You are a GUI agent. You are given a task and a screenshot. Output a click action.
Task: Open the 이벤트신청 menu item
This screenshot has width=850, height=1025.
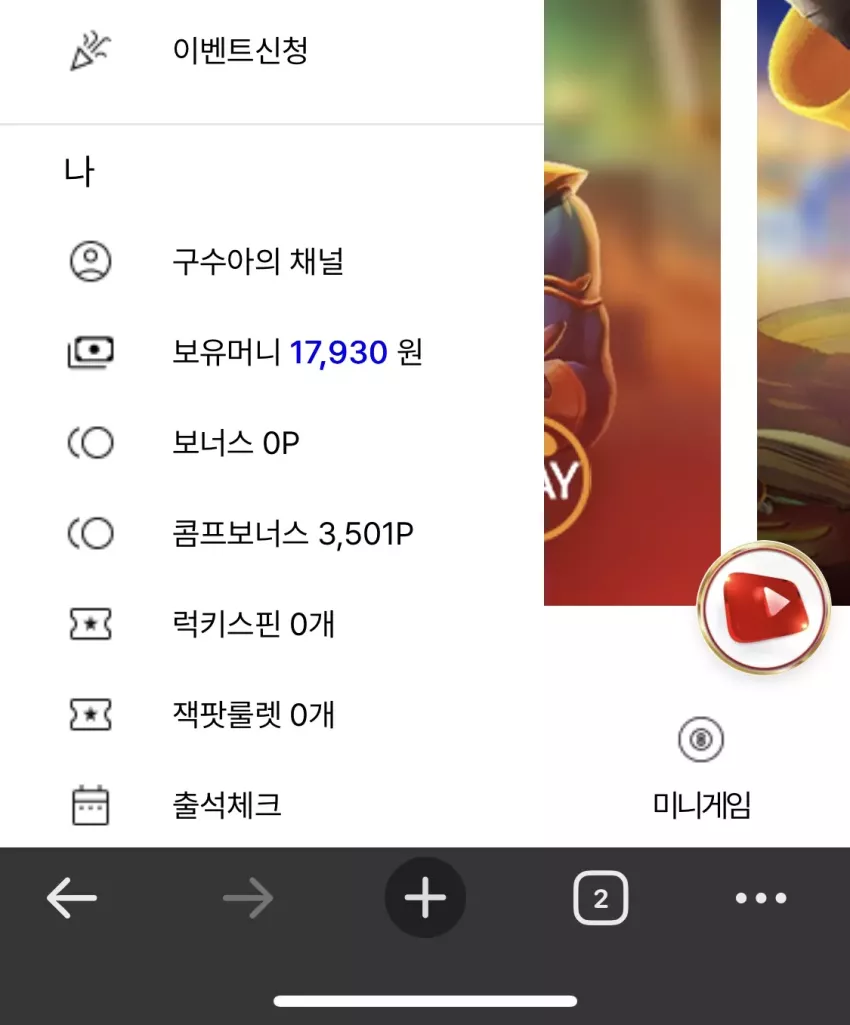tap(271, 50)
